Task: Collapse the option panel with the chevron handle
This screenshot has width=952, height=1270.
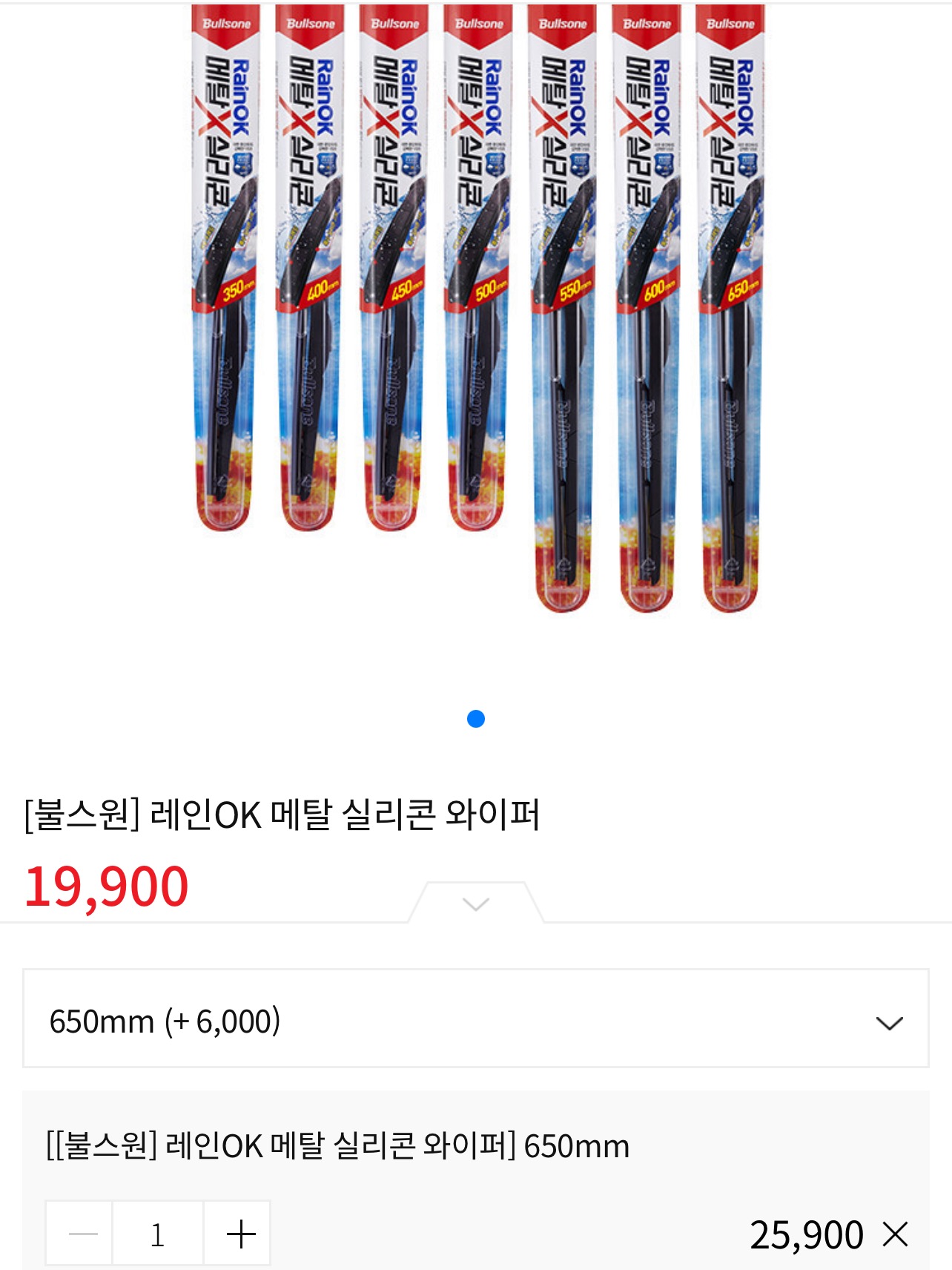Action: point(475,904)
